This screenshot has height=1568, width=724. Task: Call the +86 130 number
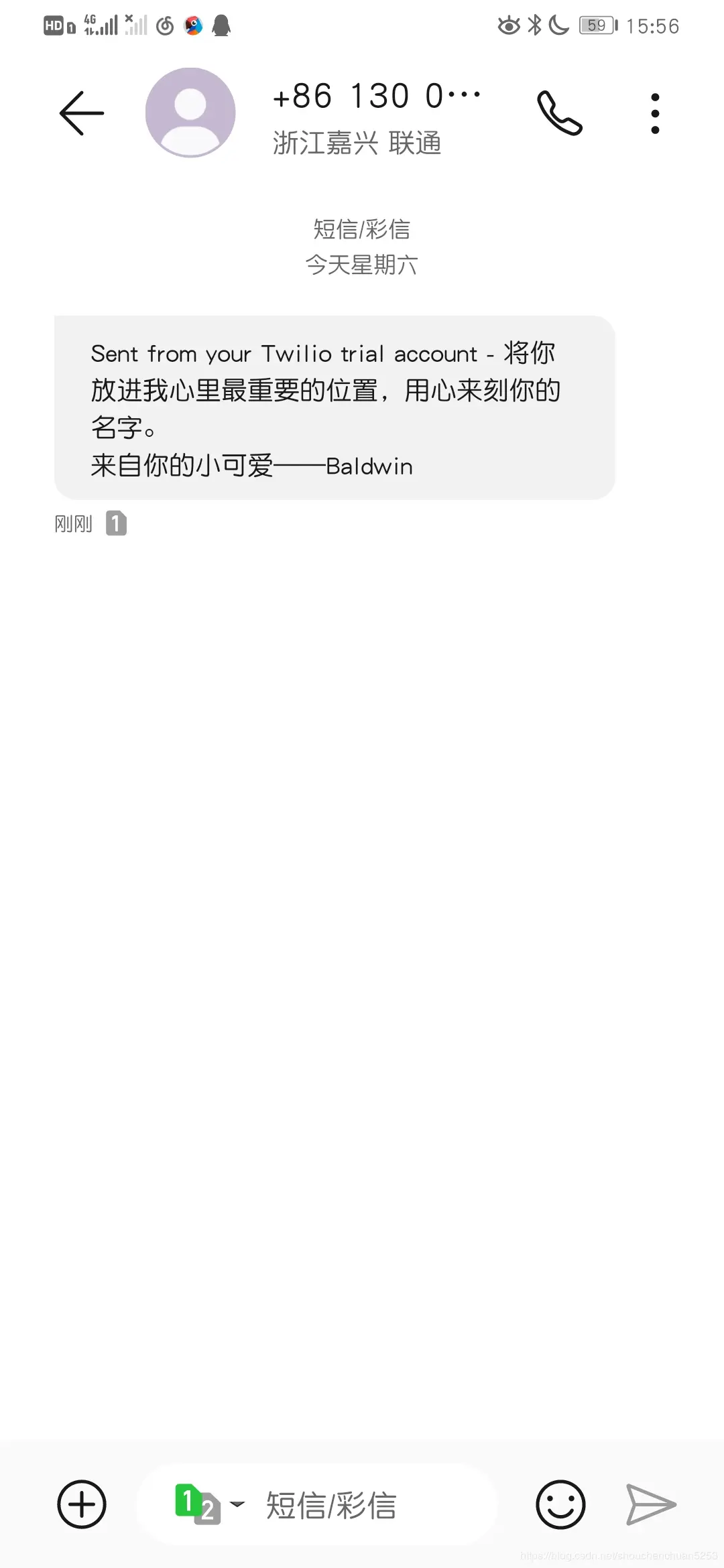click(x=560, y=113)
